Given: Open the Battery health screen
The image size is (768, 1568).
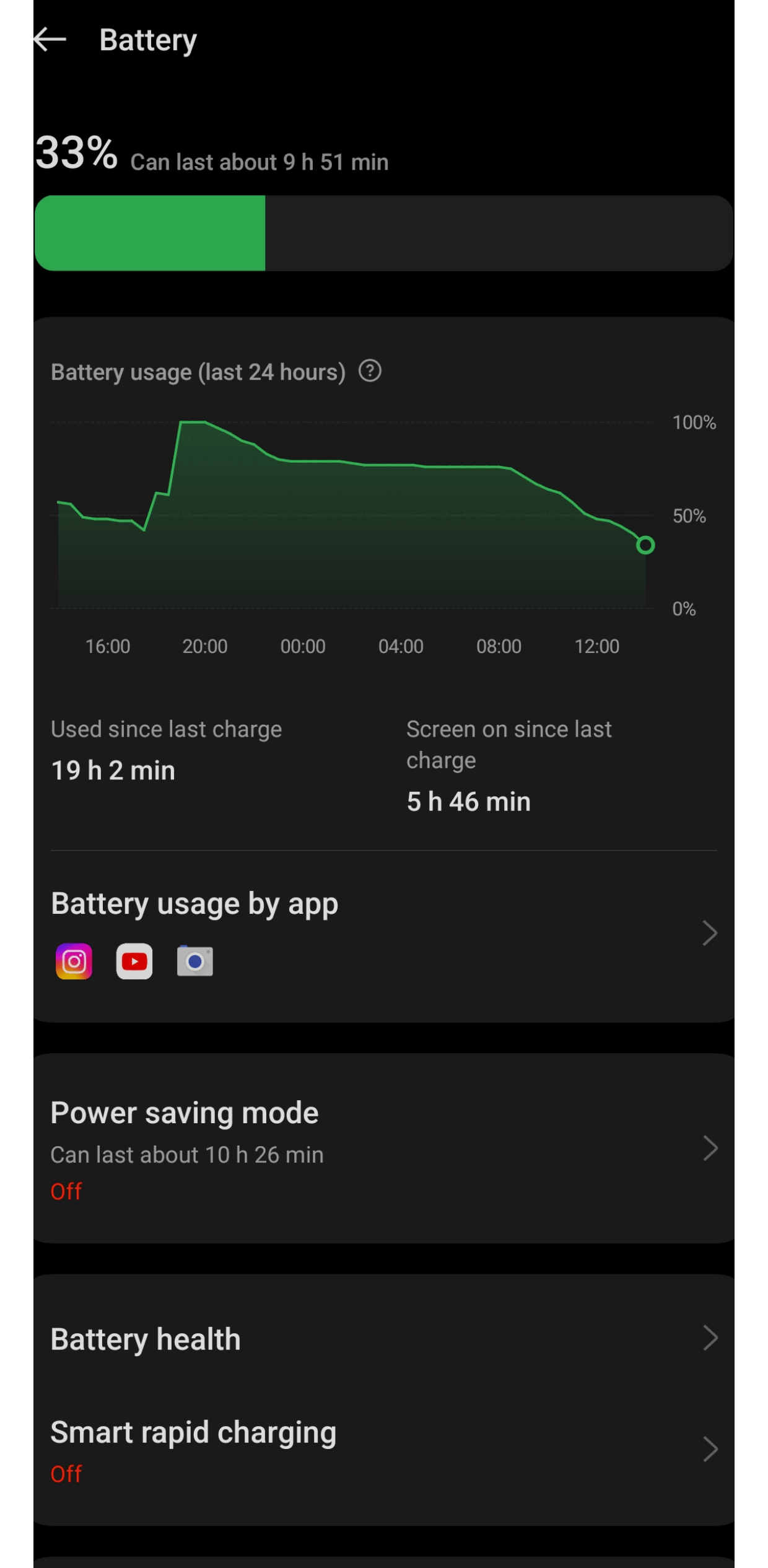Looking at the screenshot, I should tap(384, 1338).
